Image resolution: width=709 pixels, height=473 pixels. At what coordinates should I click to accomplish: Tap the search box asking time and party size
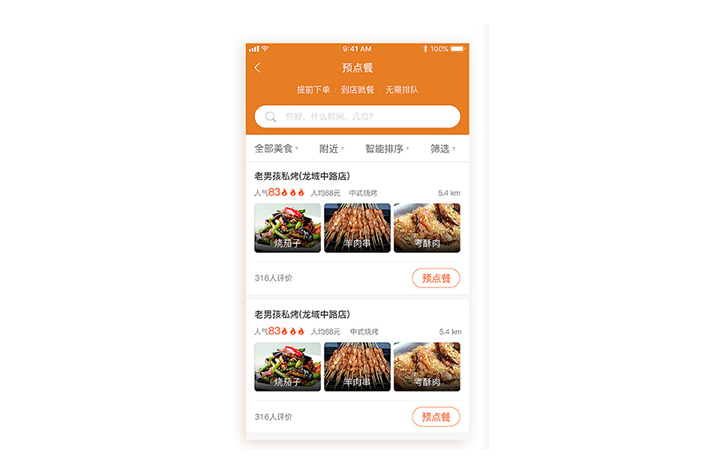pyautogui.click(x=357, y=117)
